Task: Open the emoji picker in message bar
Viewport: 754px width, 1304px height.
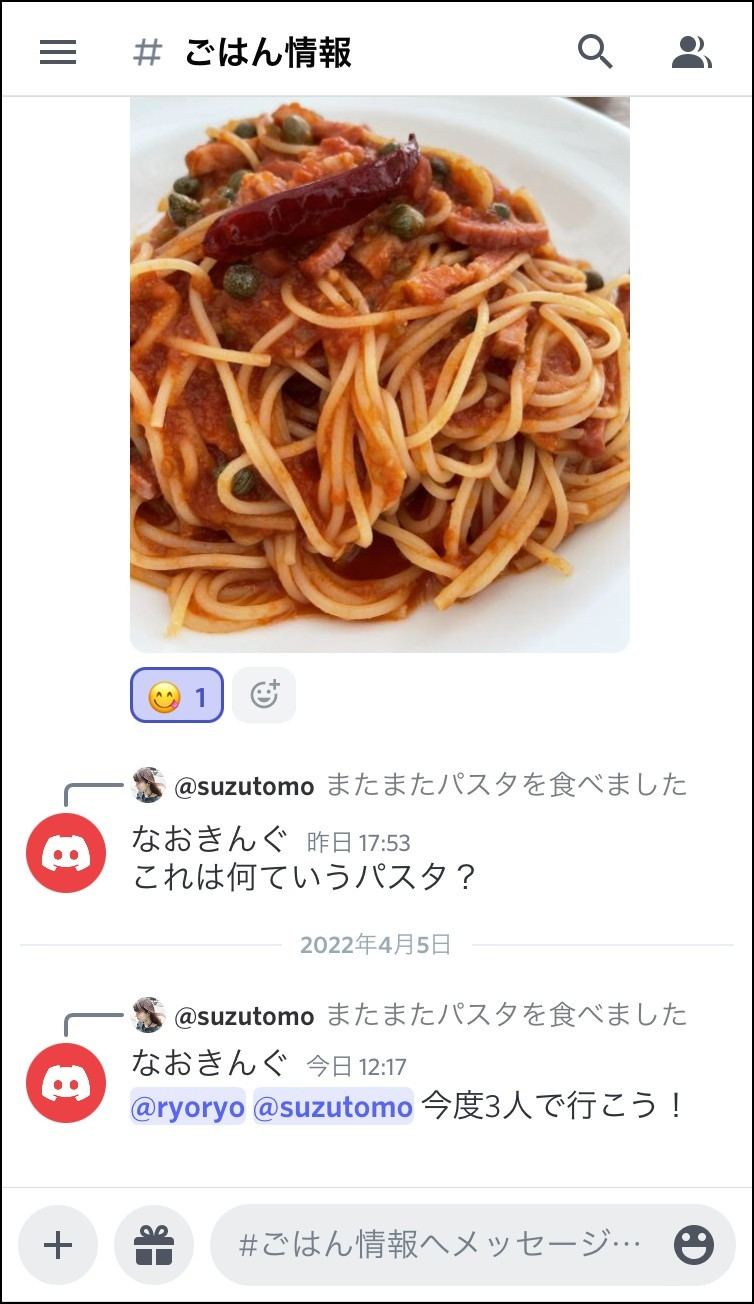Action: 694,1245
